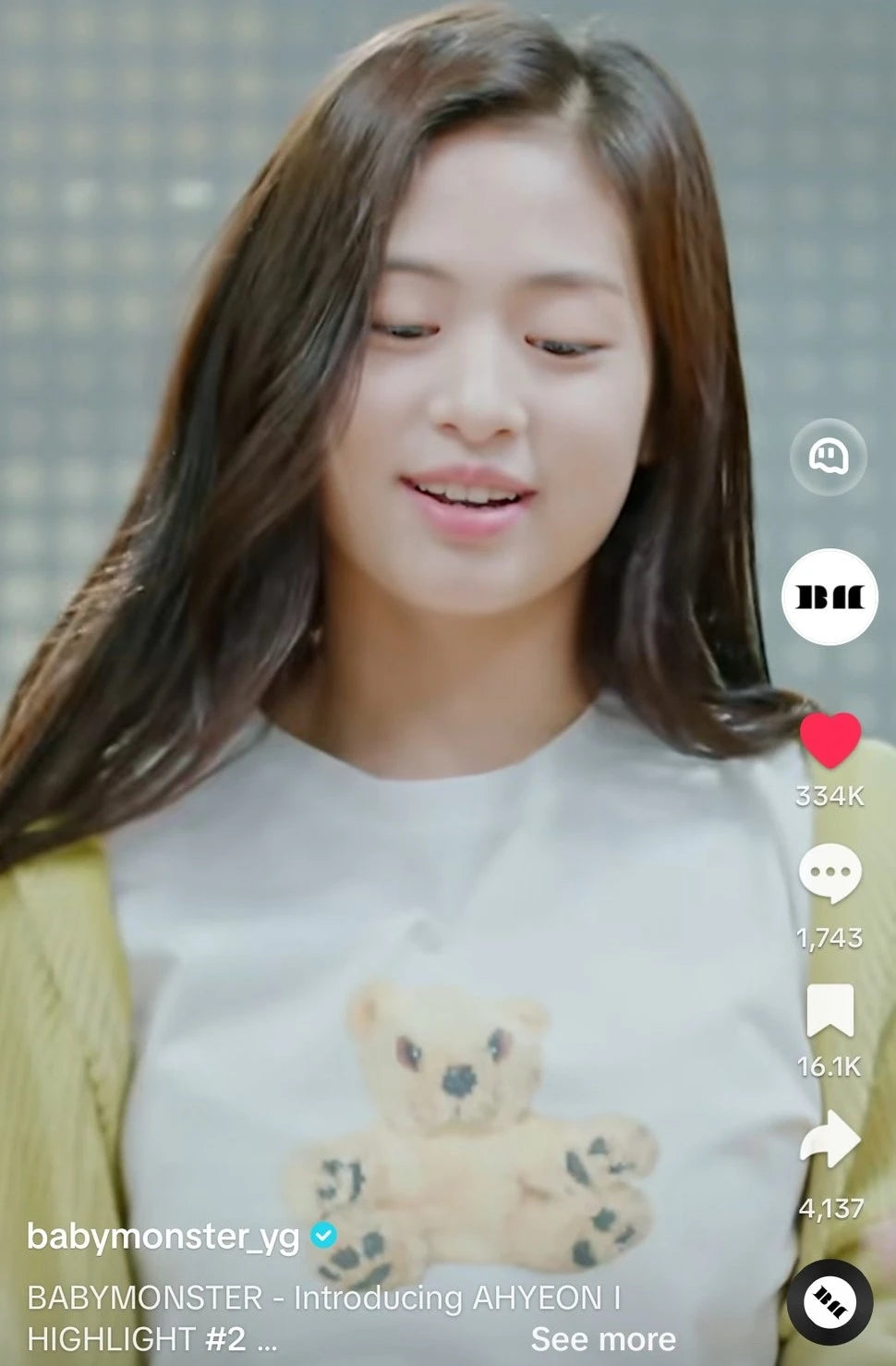Open the comments on this video

tap(829, 874)
